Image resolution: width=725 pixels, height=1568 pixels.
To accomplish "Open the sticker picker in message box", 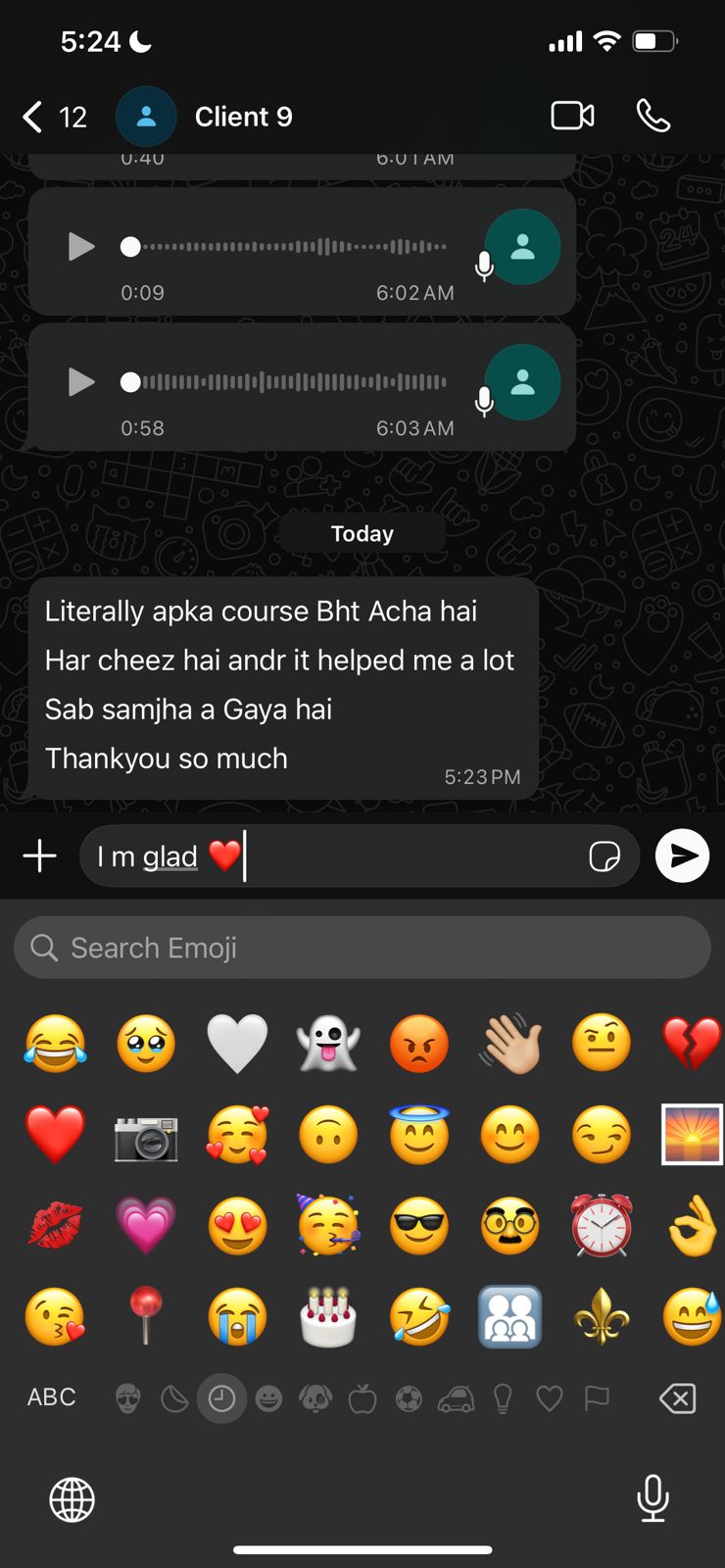I will pos(604,857).
